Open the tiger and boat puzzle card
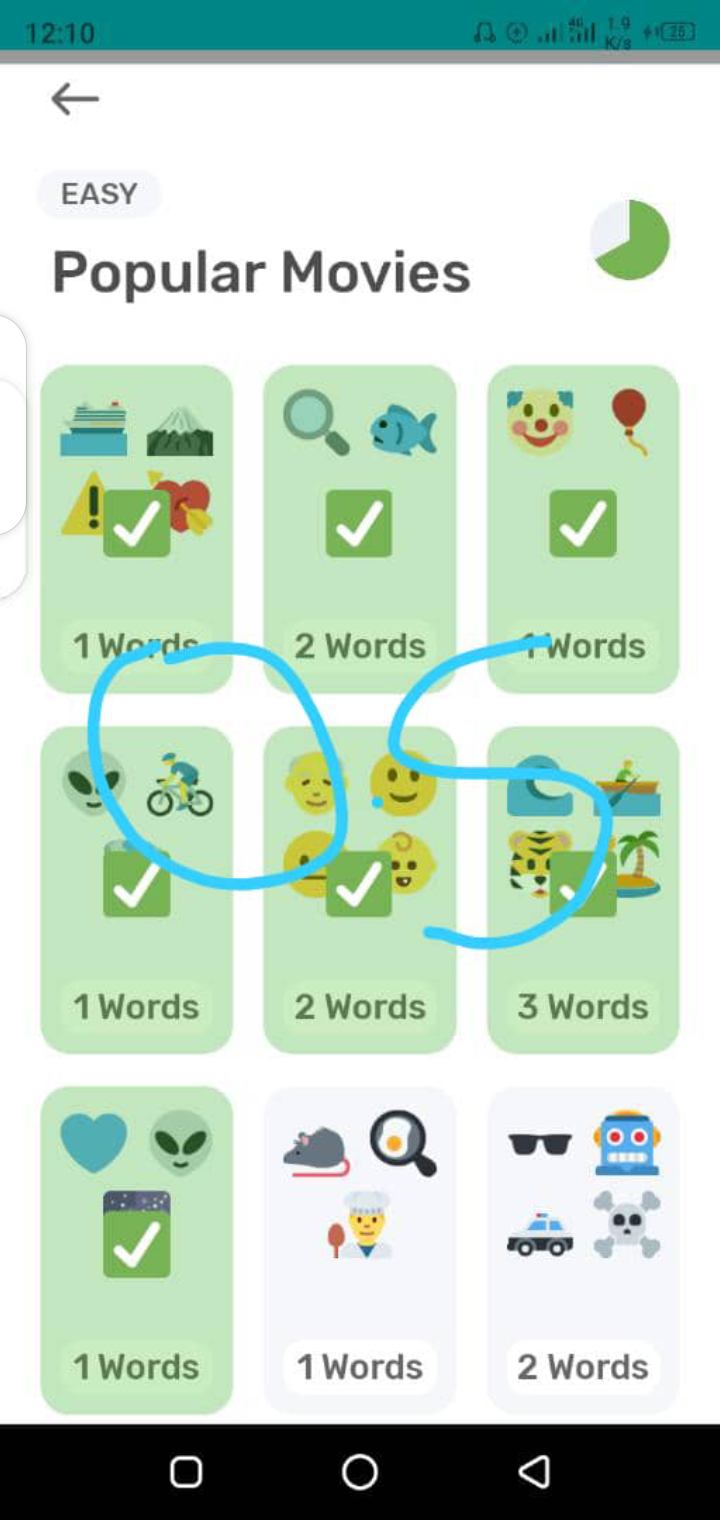The width and height of the screenshot is (720, 1520). click(x=583, y=889)
